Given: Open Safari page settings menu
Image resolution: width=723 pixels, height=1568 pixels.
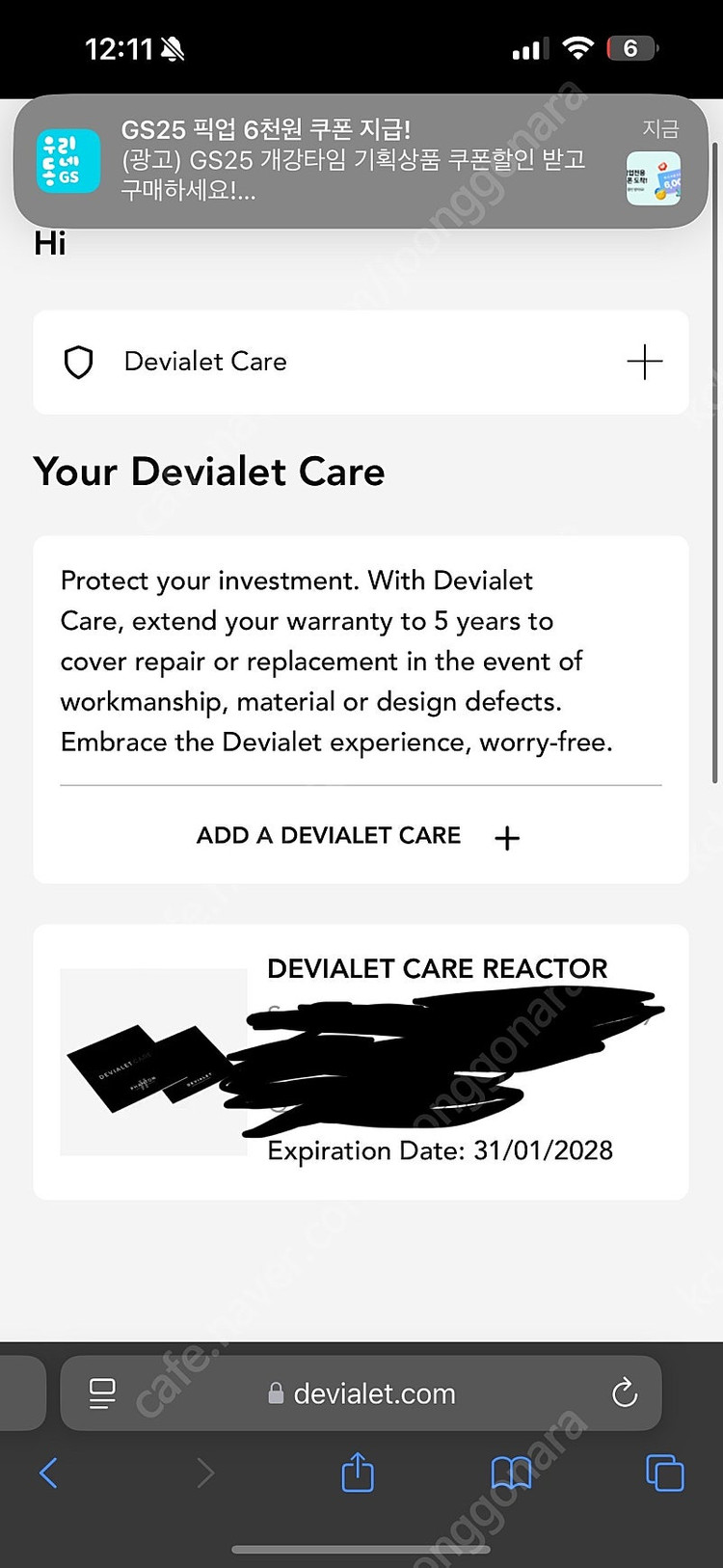Looking at the screenshot, I should click(102, 1393).
